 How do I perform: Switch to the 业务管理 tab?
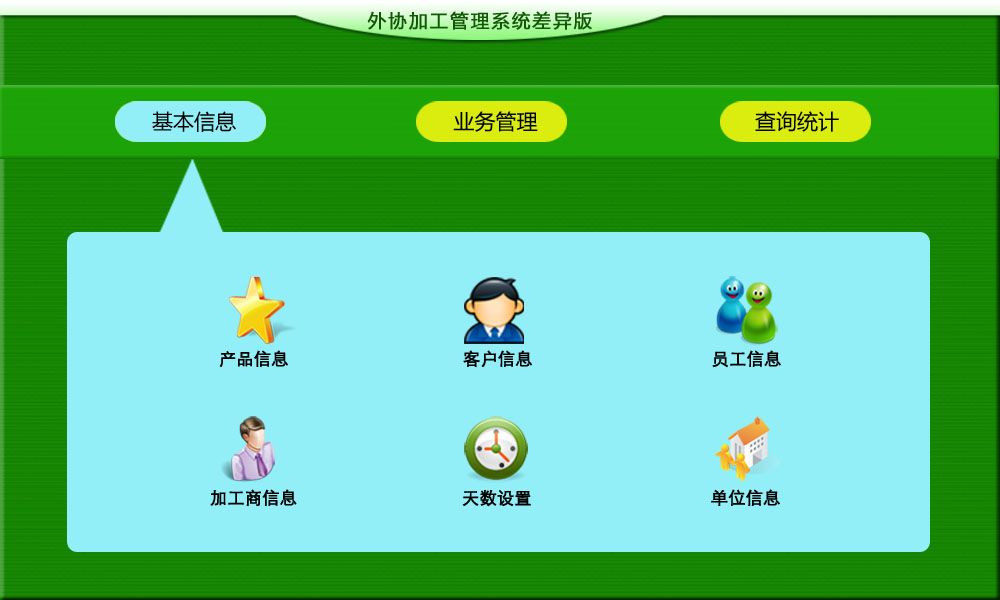[x=491, y=122]
